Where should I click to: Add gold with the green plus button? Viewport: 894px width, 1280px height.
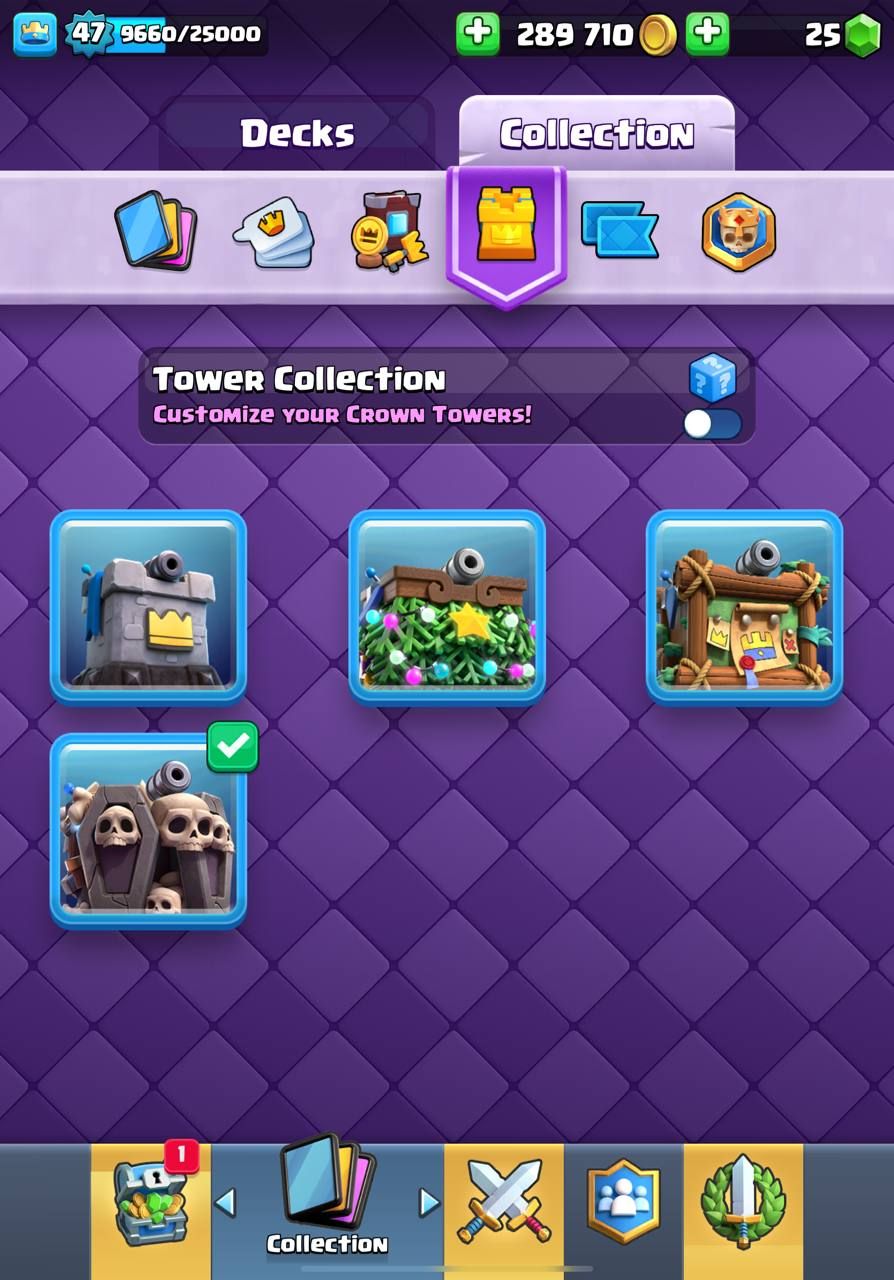[x=478, y=34]
